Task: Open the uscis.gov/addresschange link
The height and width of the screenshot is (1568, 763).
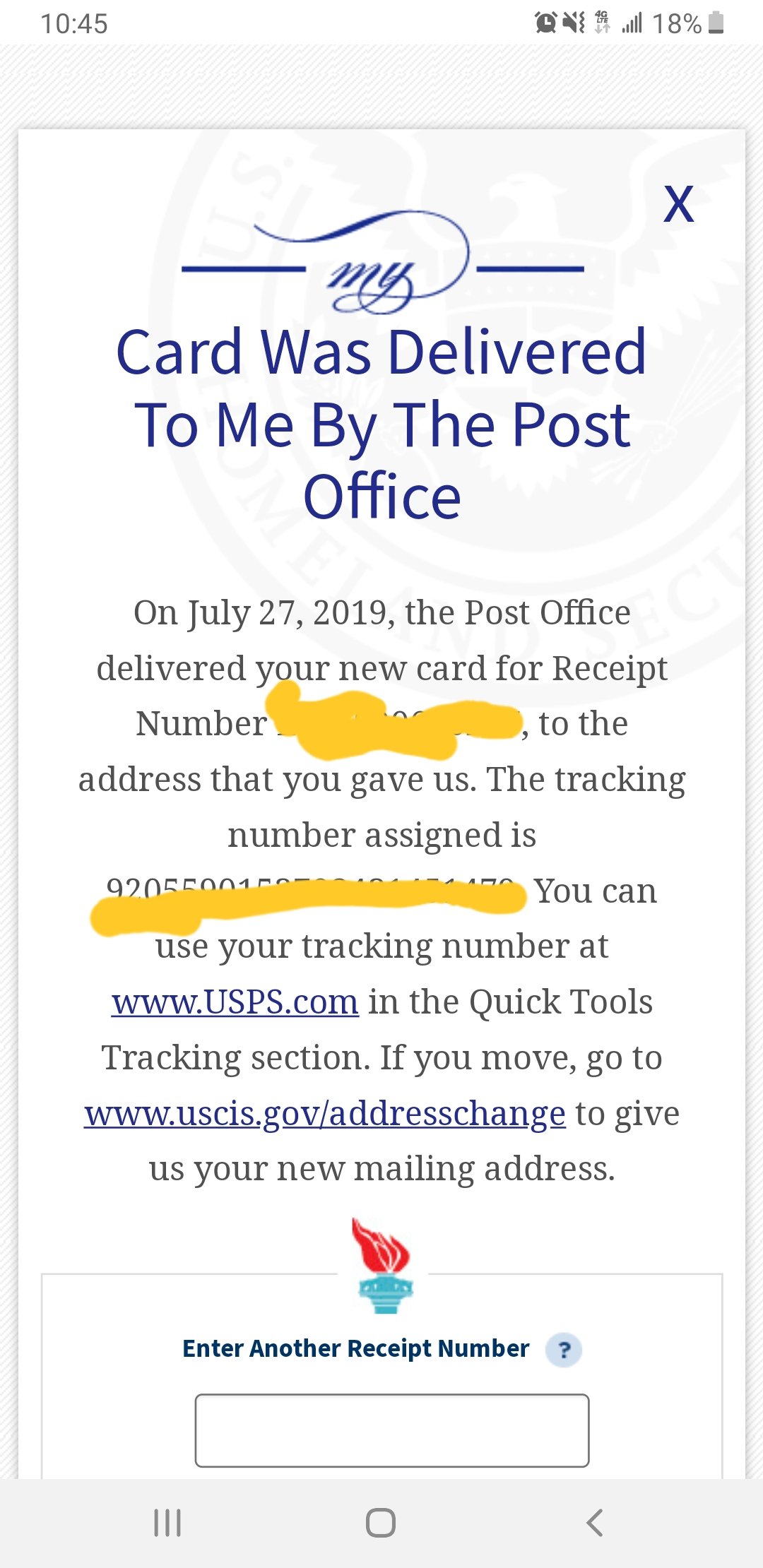Action: pyautogui.click(x=324, y=1114)
